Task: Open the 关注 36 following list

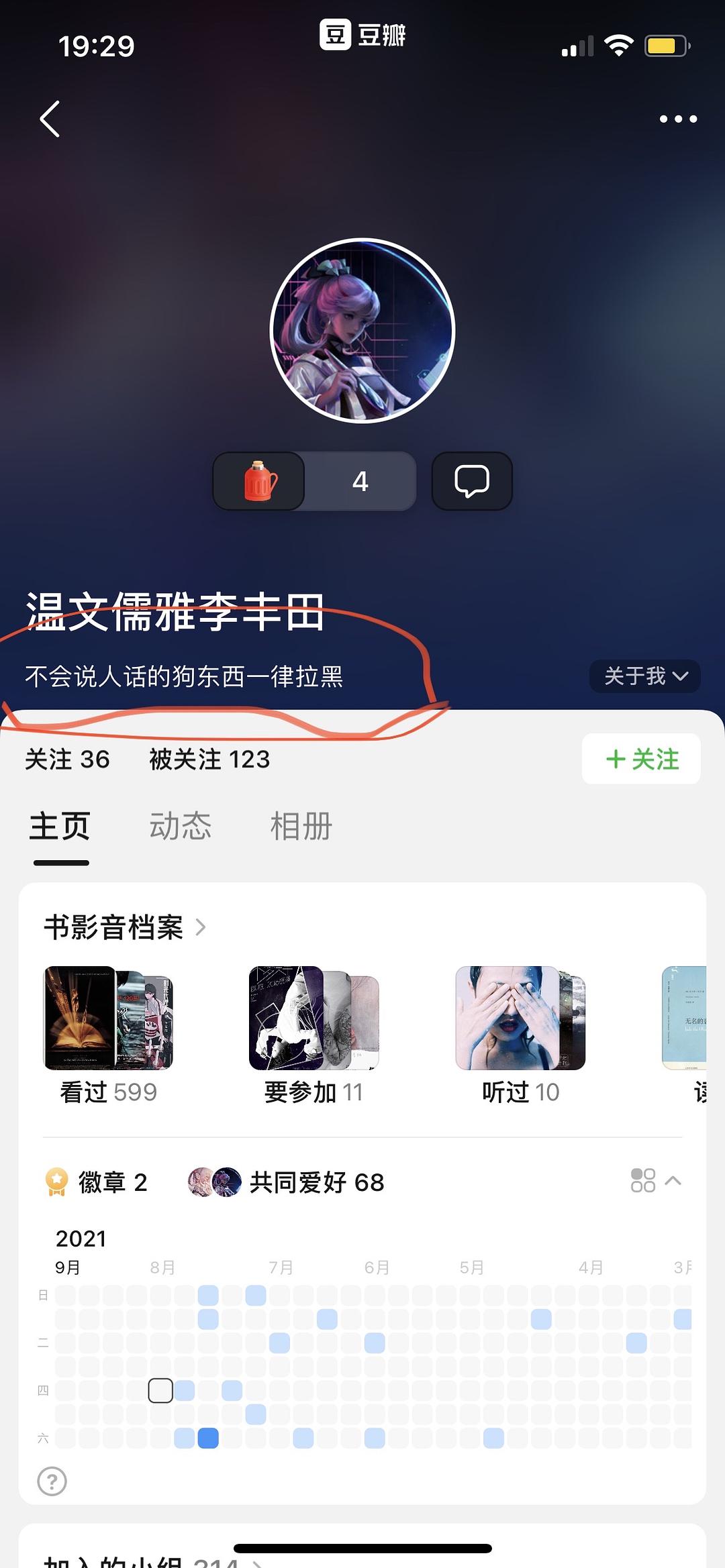Action: point(67,760)
